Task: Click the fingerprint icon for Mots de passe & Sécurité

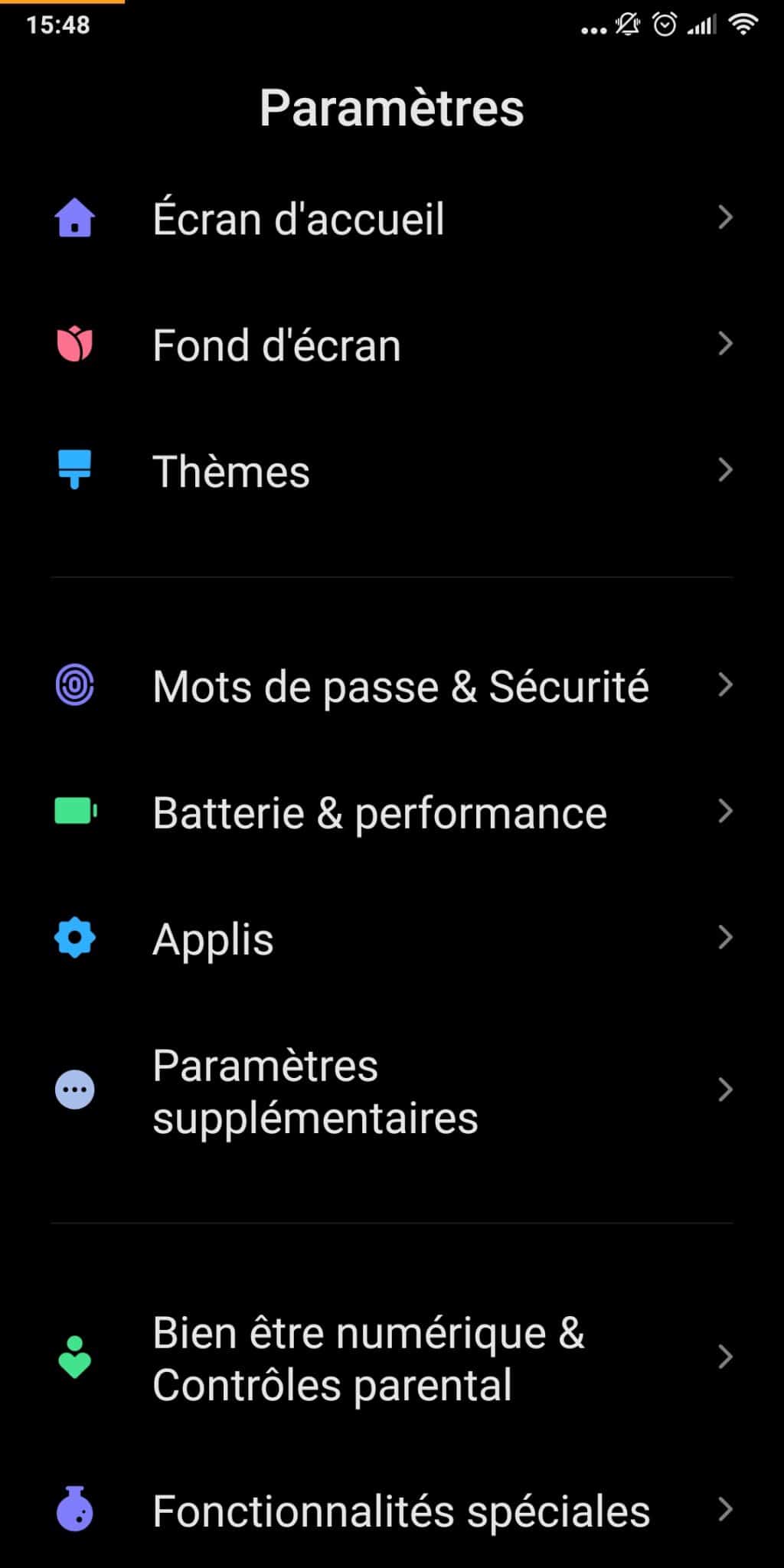Action: coord(73,687)
